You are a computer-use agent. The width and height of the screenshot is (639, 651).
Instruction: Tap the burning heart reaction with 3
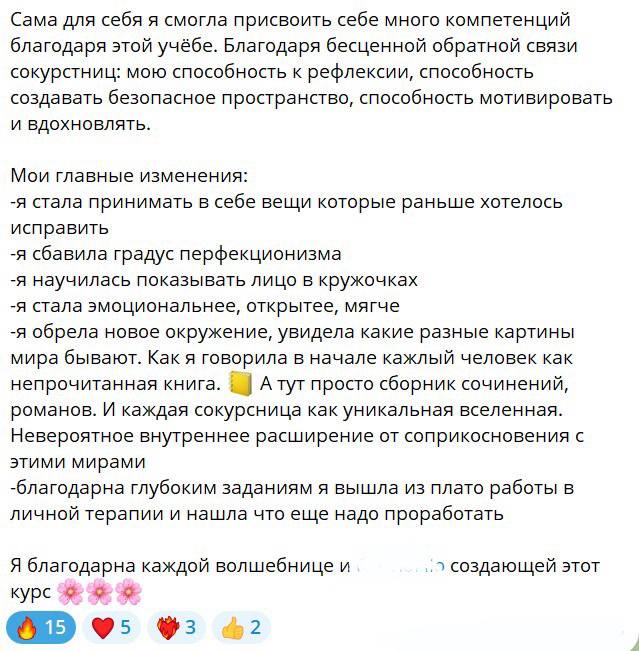click(176, 628)
